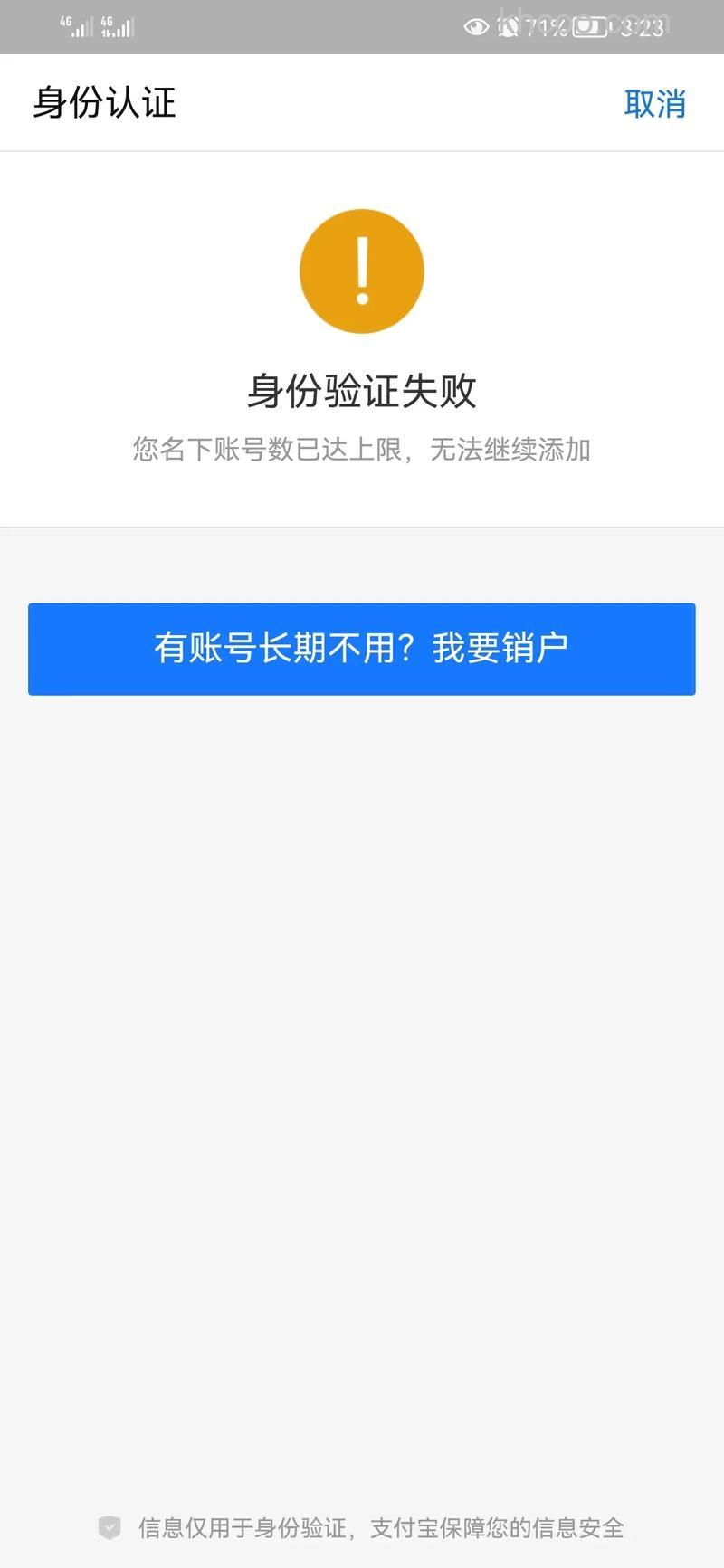Tap the account limit reached message text
This screenshot has width=724, height=1568.
tap(362, 450)
